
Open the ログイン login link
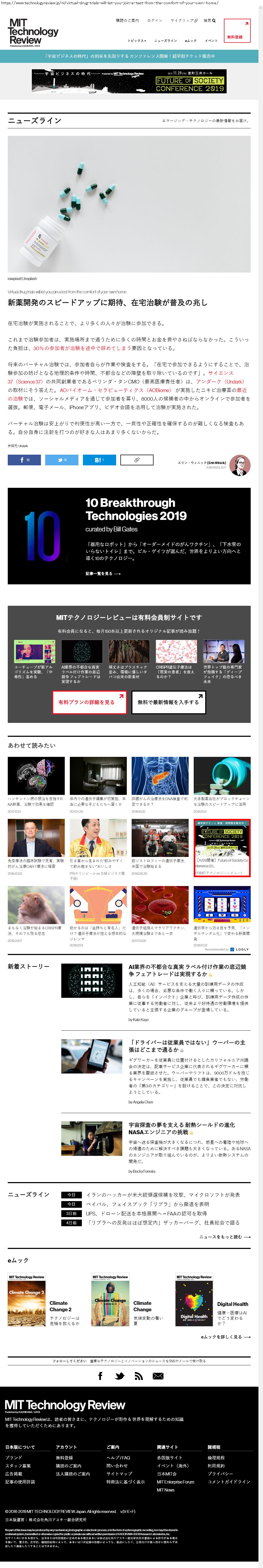pyautogui.click(x=155, y=21)
